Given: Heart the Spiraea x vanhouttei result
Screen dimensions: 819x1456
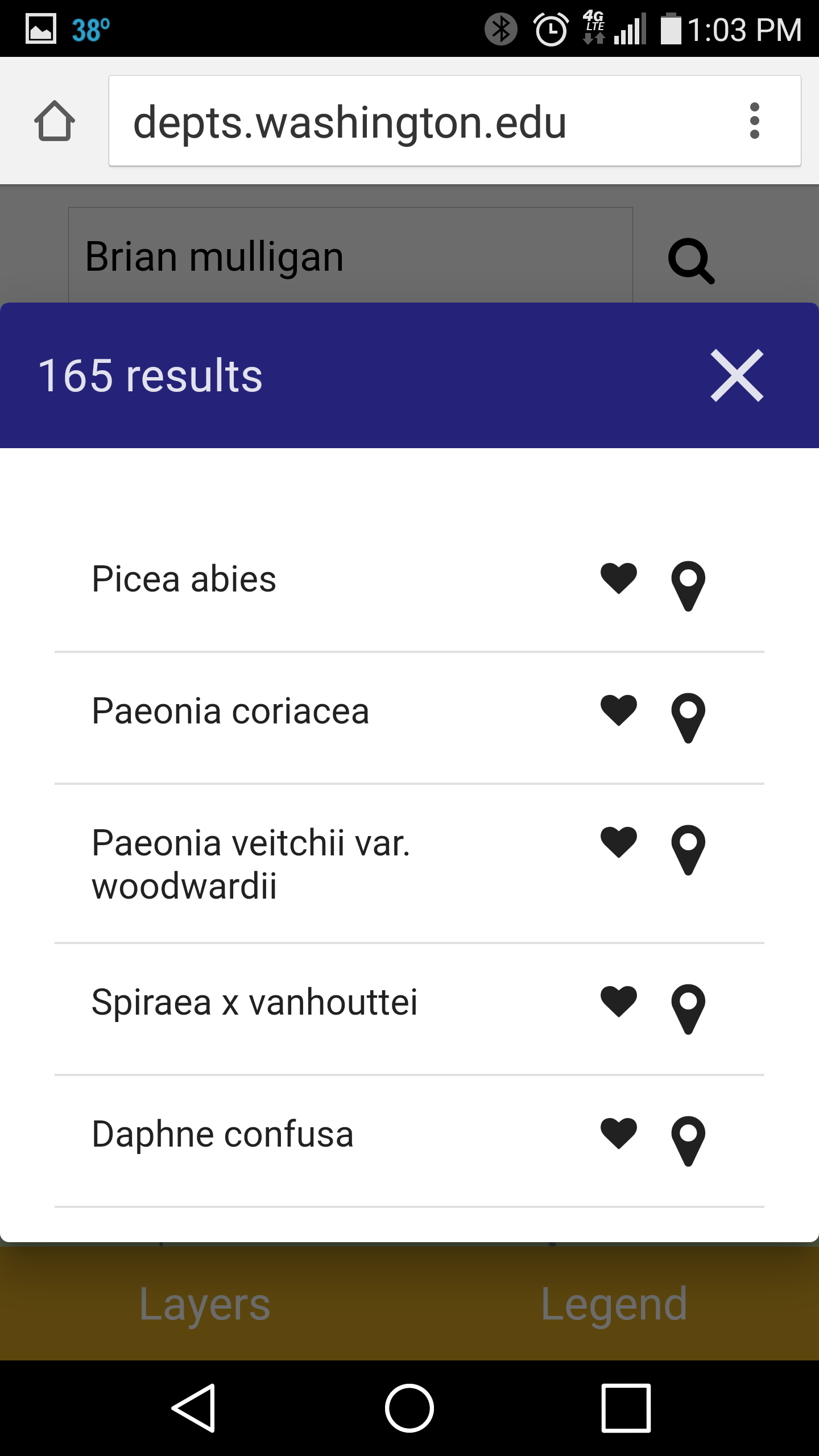Looking at the screenshot, I should tap(619, 1002).
